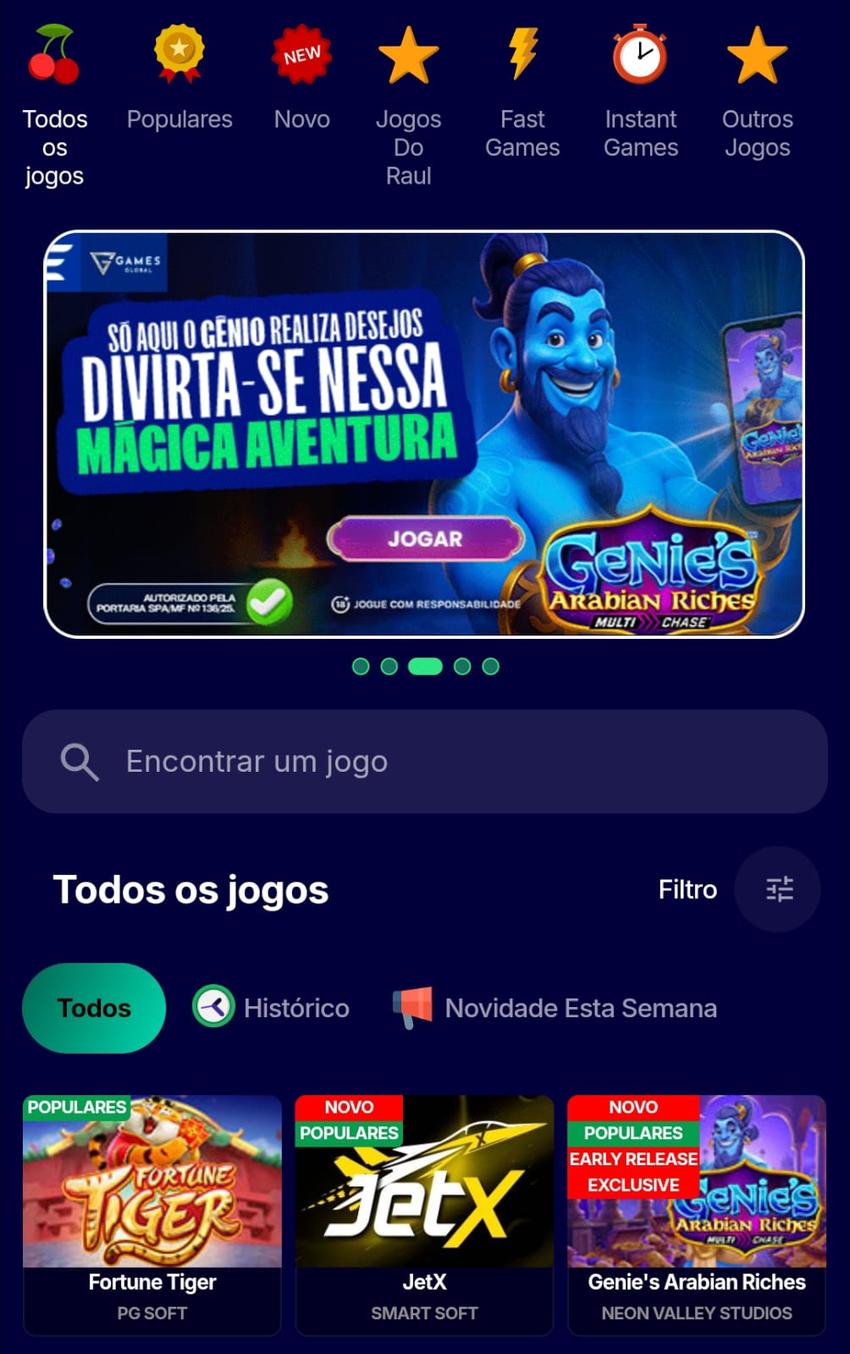
Task: Select the star icon for Outros Jogos
Action: (757, 53)
